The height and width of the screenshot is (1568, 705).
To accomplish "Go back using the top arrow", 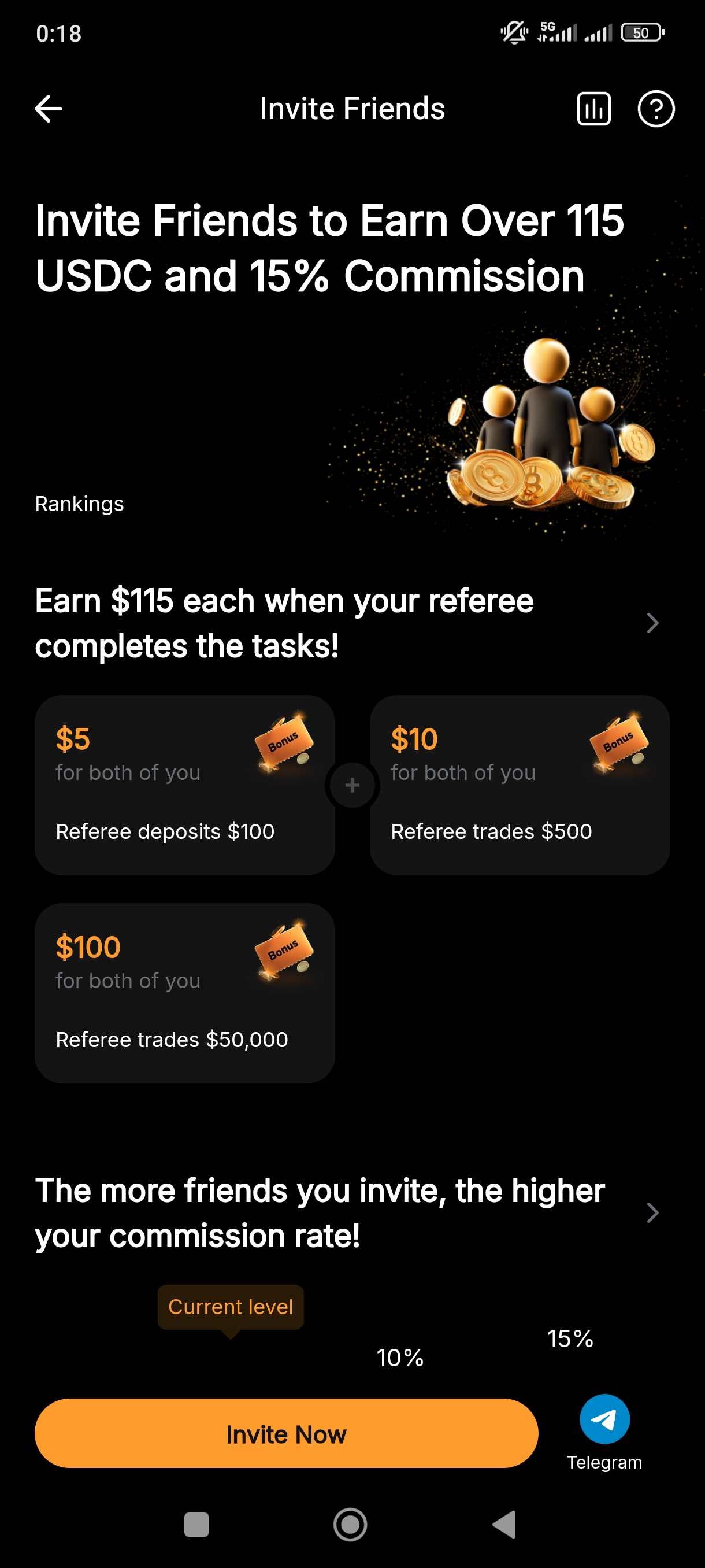I will [x=49, y=109].
